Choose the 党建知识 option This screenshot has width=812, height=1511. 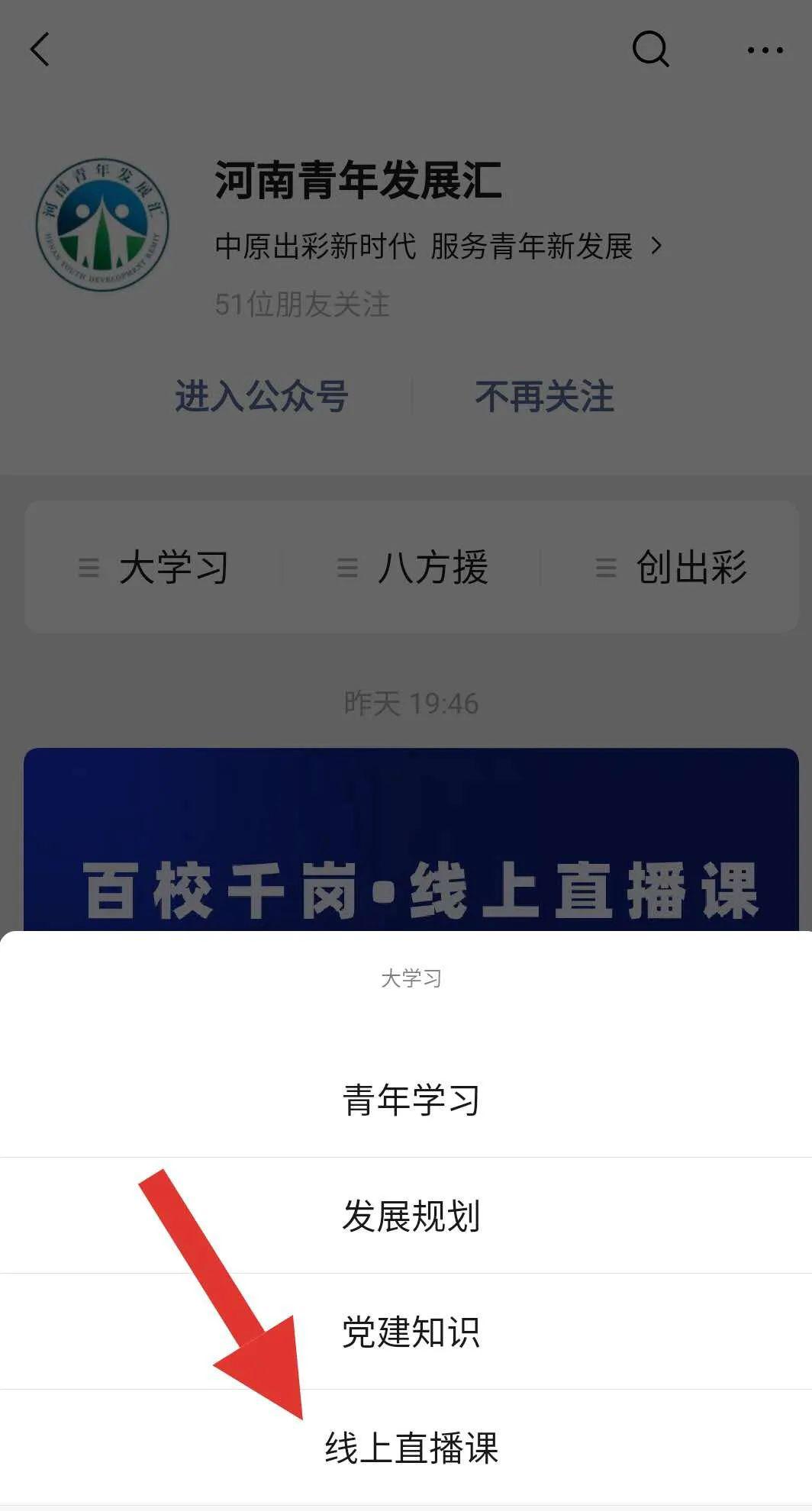(x=411, y=1332)
